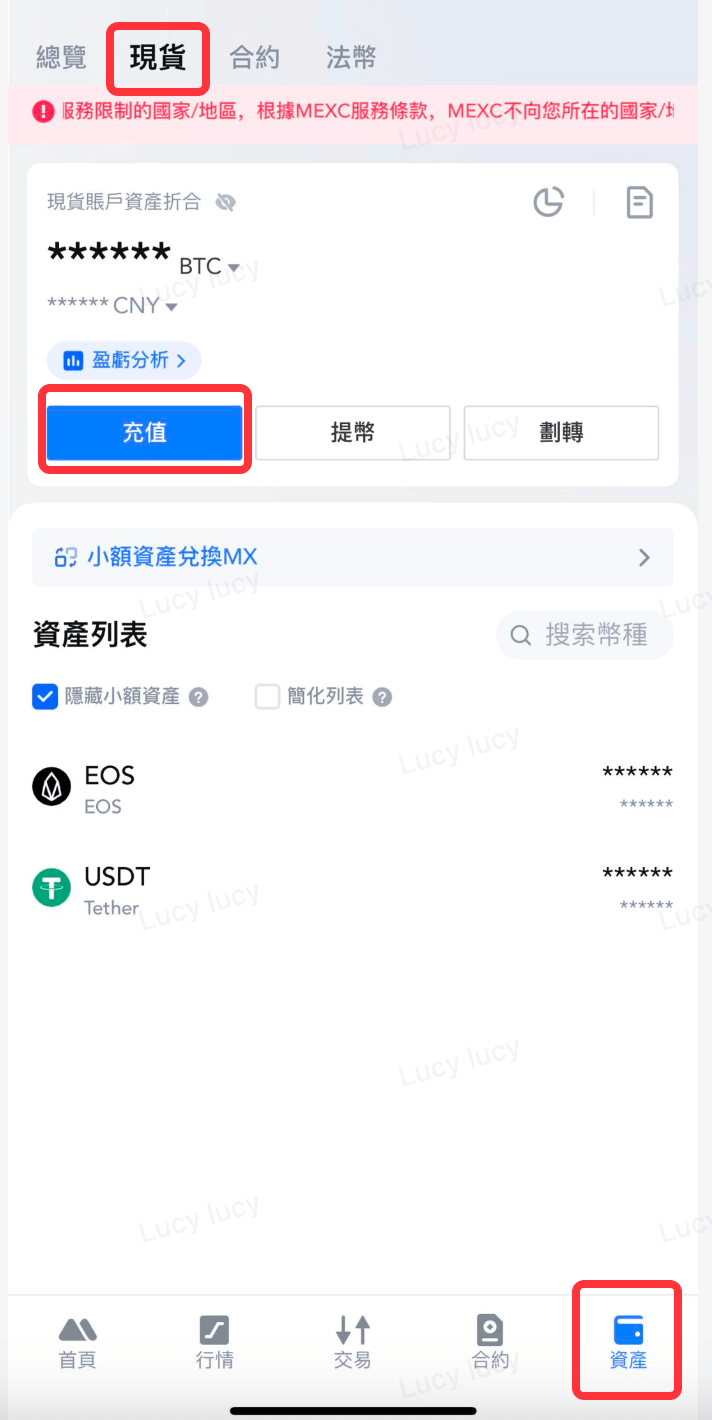
Task: Open the EOS asset row
Action: click(x=353, y=788)
